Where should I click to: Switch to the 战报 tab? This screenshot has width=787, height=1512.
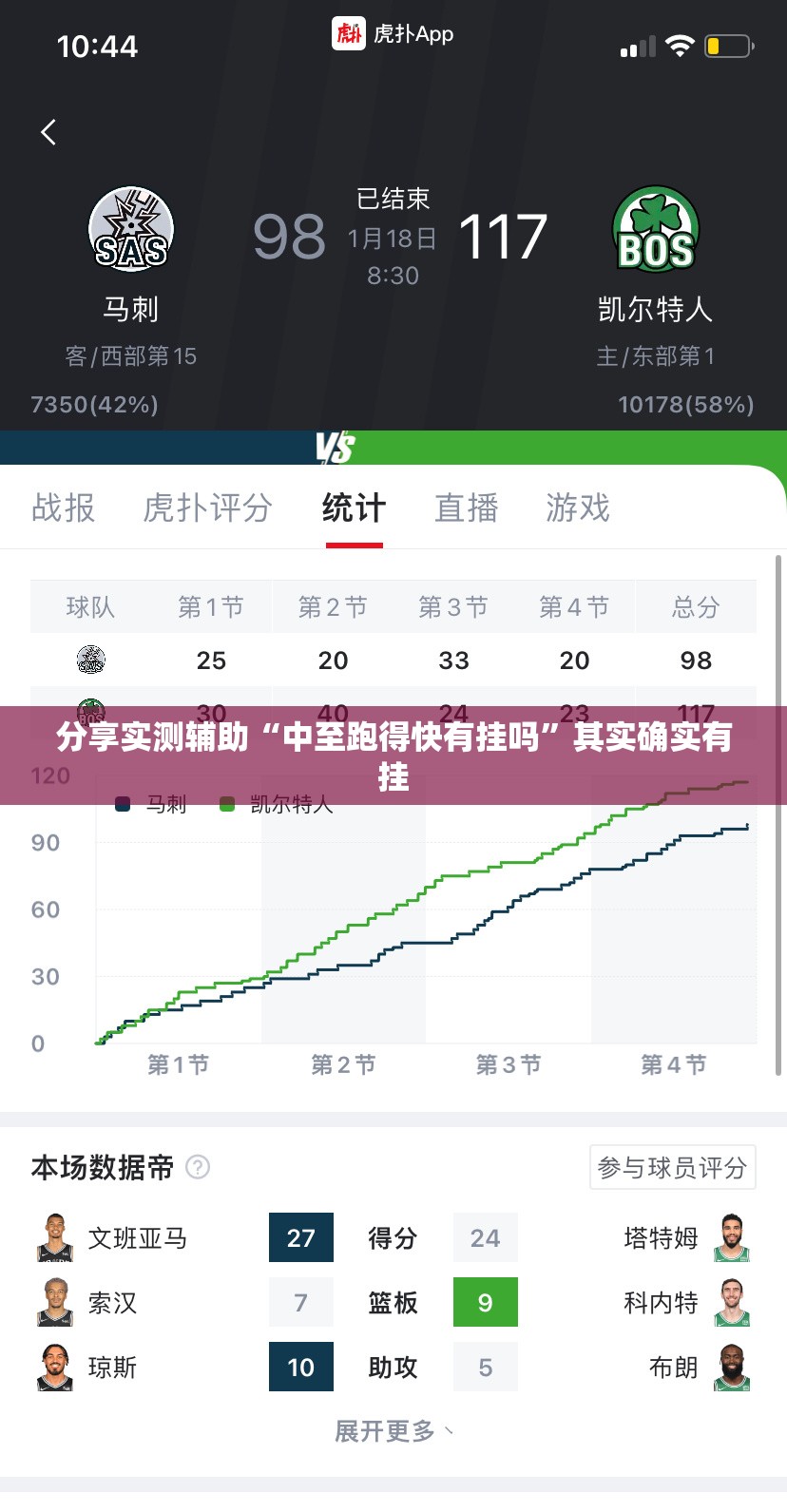coord(64,507)
